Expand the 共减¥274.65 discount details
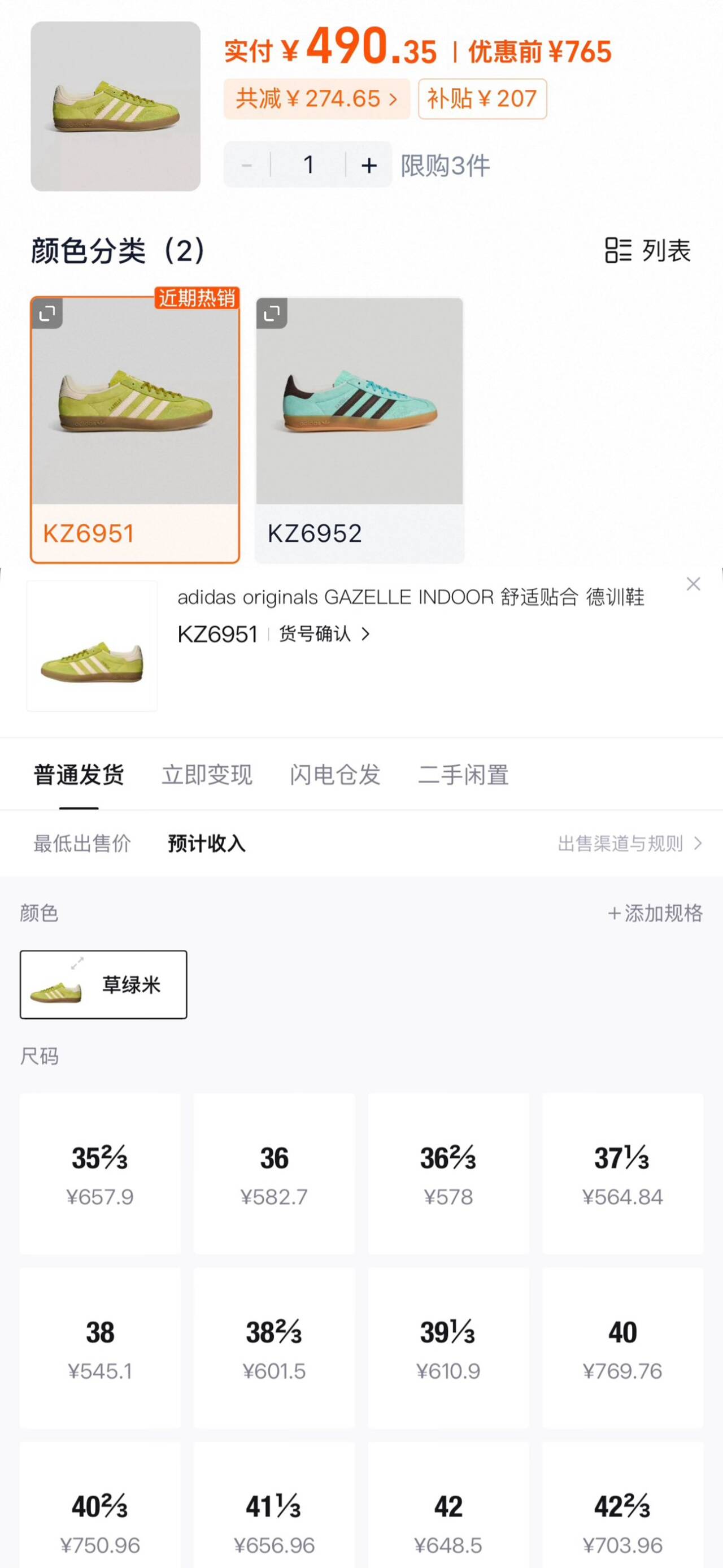723x1568 pixels. [x=316, y=99]
